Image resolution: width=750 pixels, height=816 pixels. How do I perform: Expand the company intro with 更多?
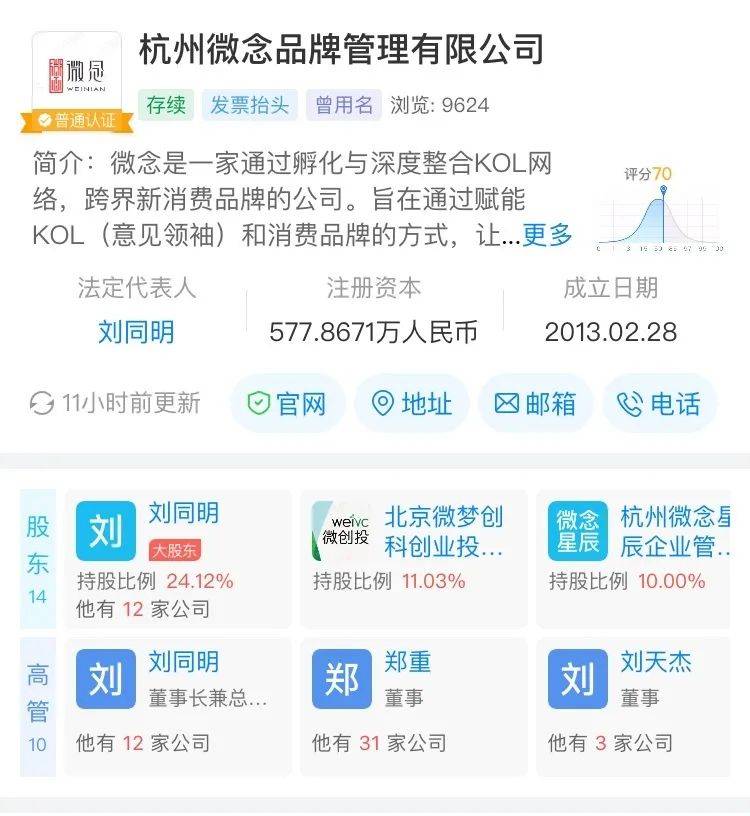point(547,236)
